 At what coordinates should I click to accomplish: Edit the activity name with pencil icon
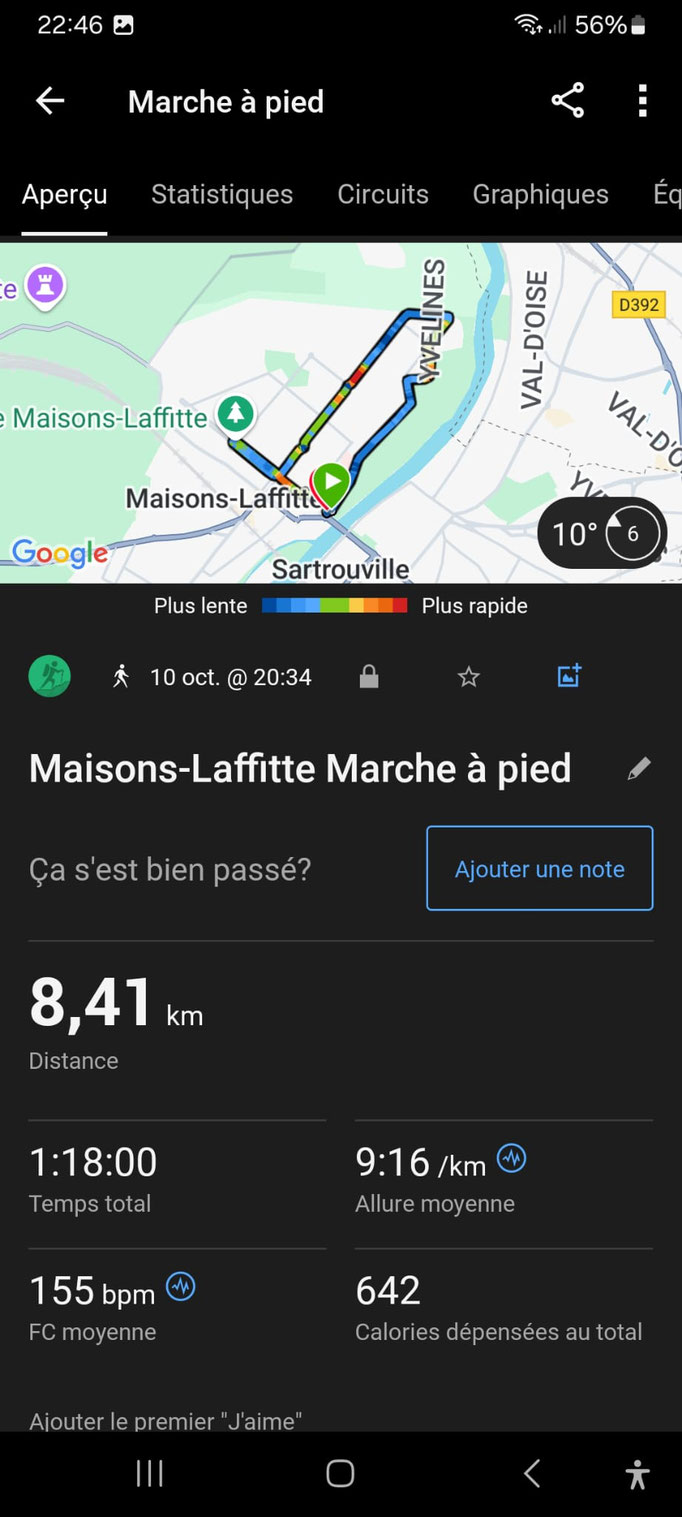[638, 768]
